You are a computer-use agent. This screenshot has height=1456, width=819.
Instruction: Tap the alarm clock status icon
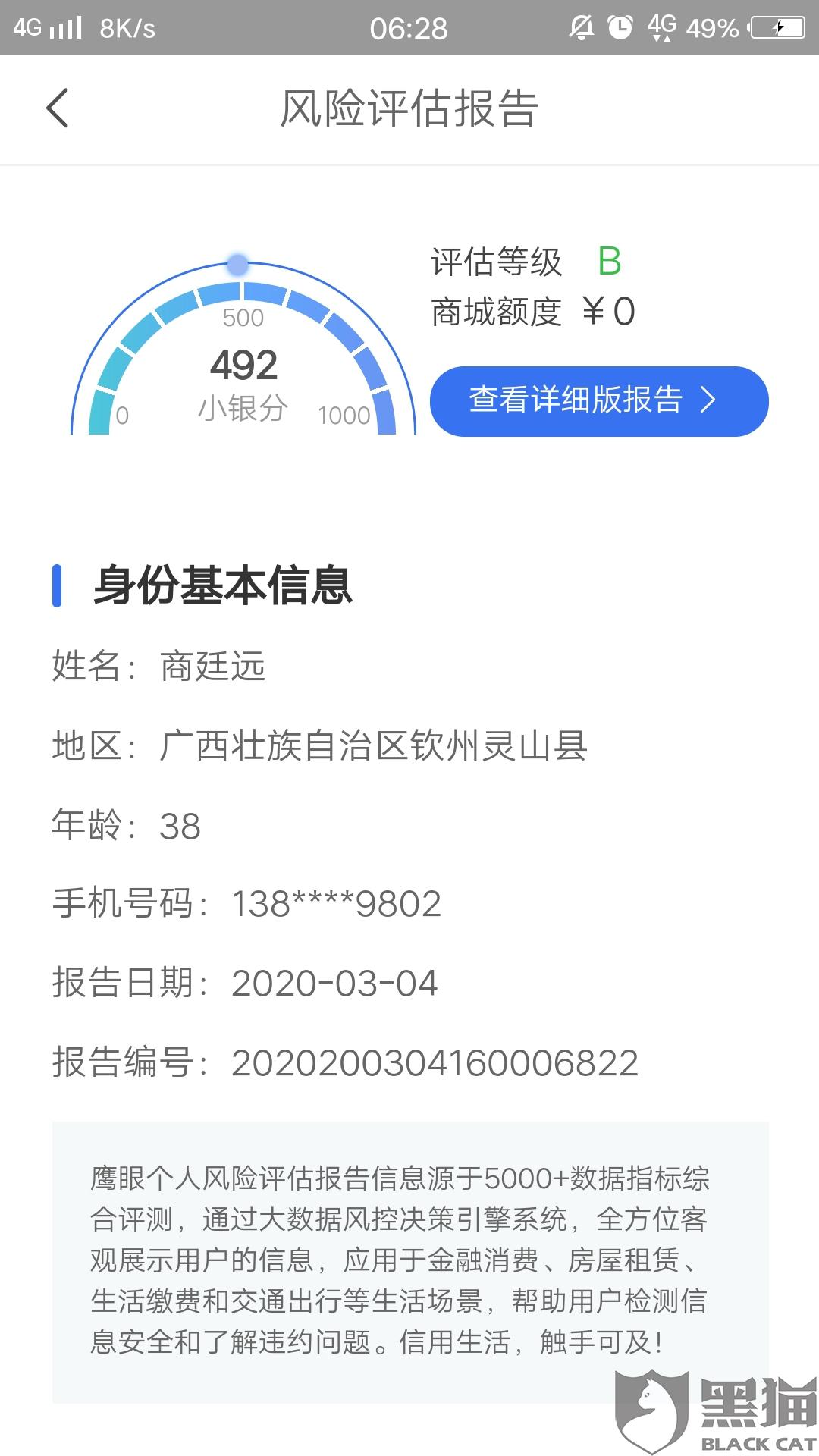pos(622,27)
